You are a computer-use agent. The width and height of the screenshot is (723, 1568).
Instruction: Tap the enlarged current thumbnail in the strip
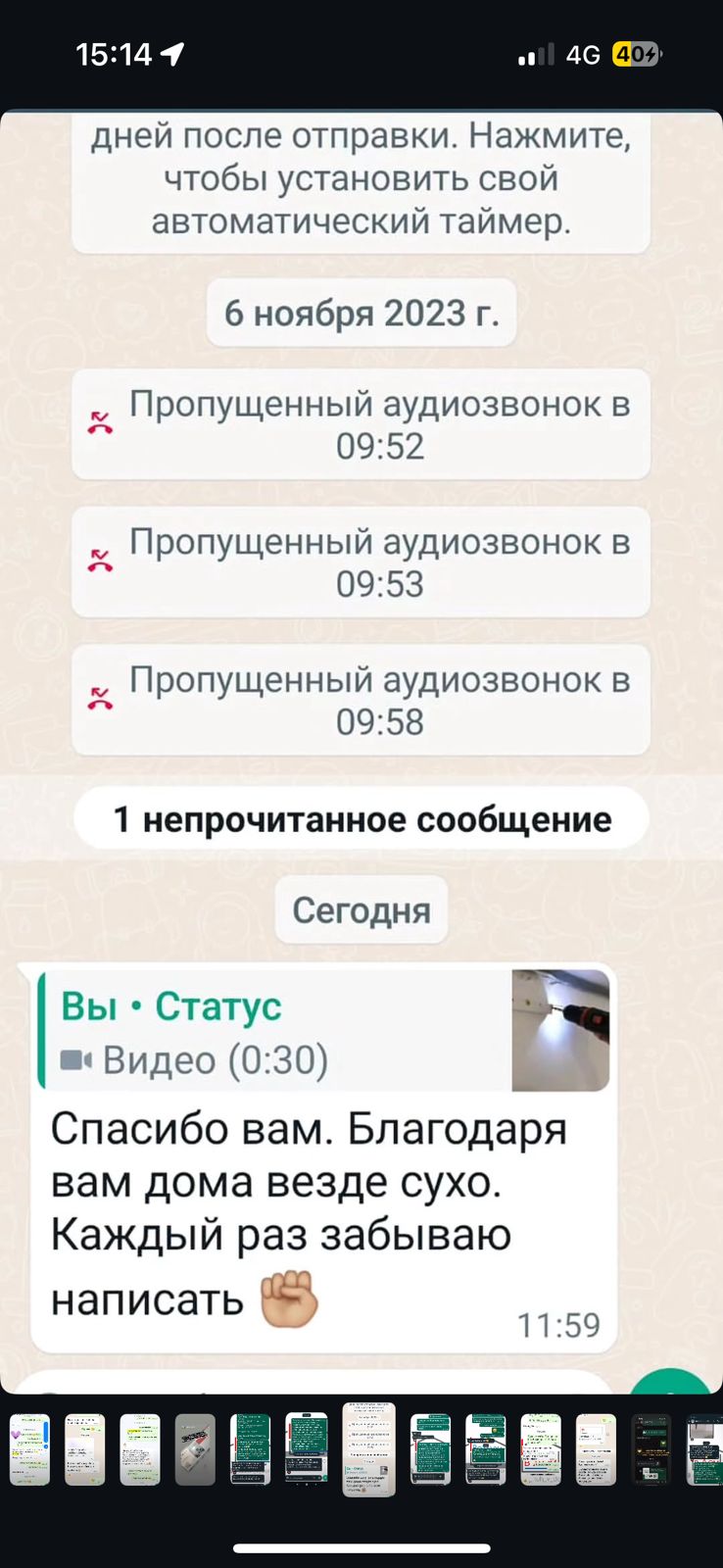(369, 1449)
